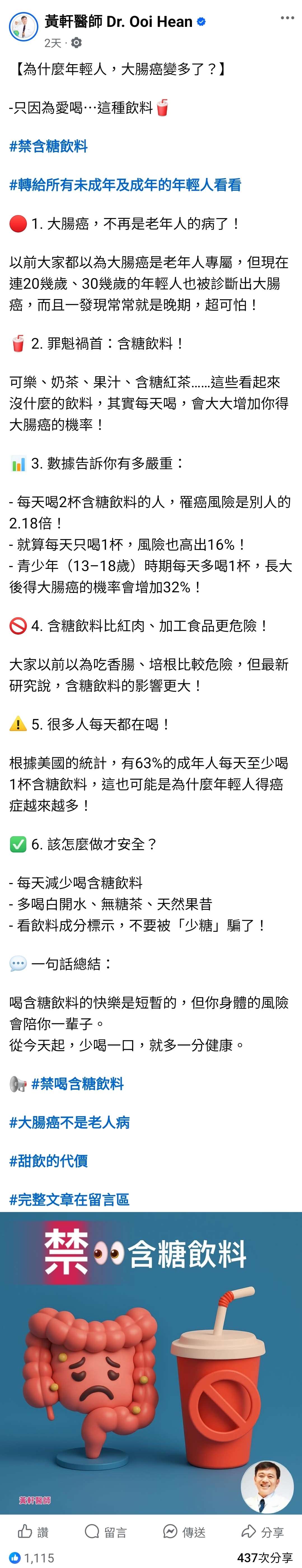Viewport: 302px width, 1568px height.
Task: Open hashtag #大腸癌不是老人病
Action: (69, 1122)
